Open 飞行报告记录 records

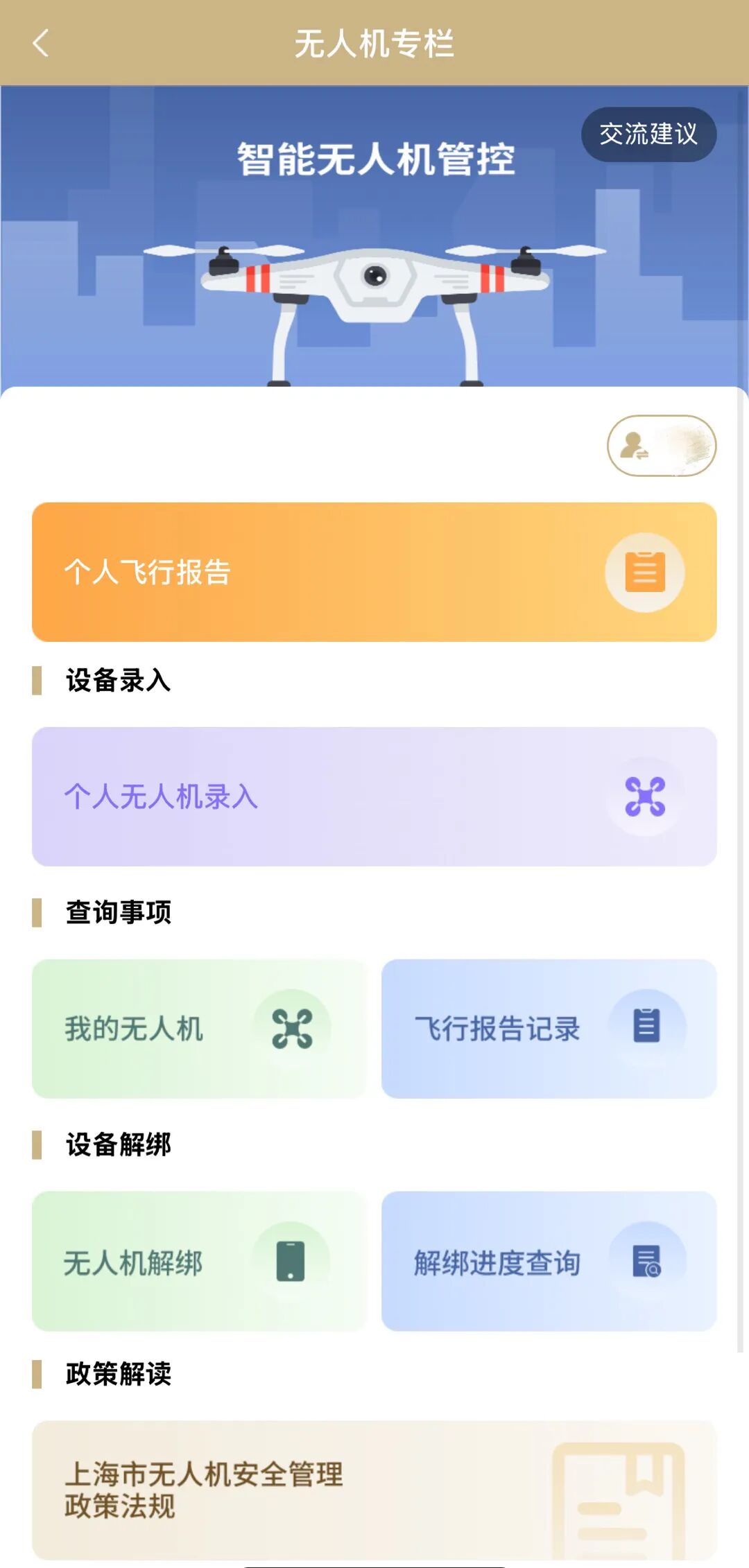click(549, 1029)
